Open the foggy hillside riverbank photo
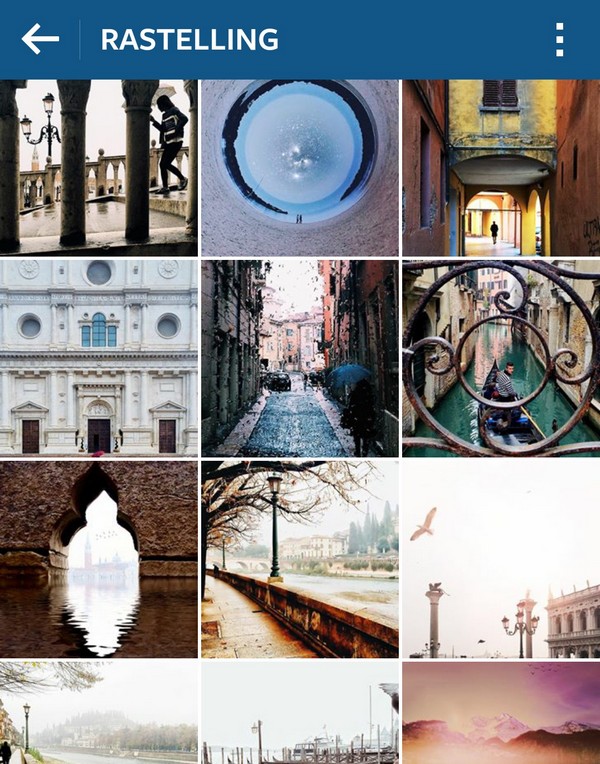This screenshot has width=600, height=764. [98, 712]
